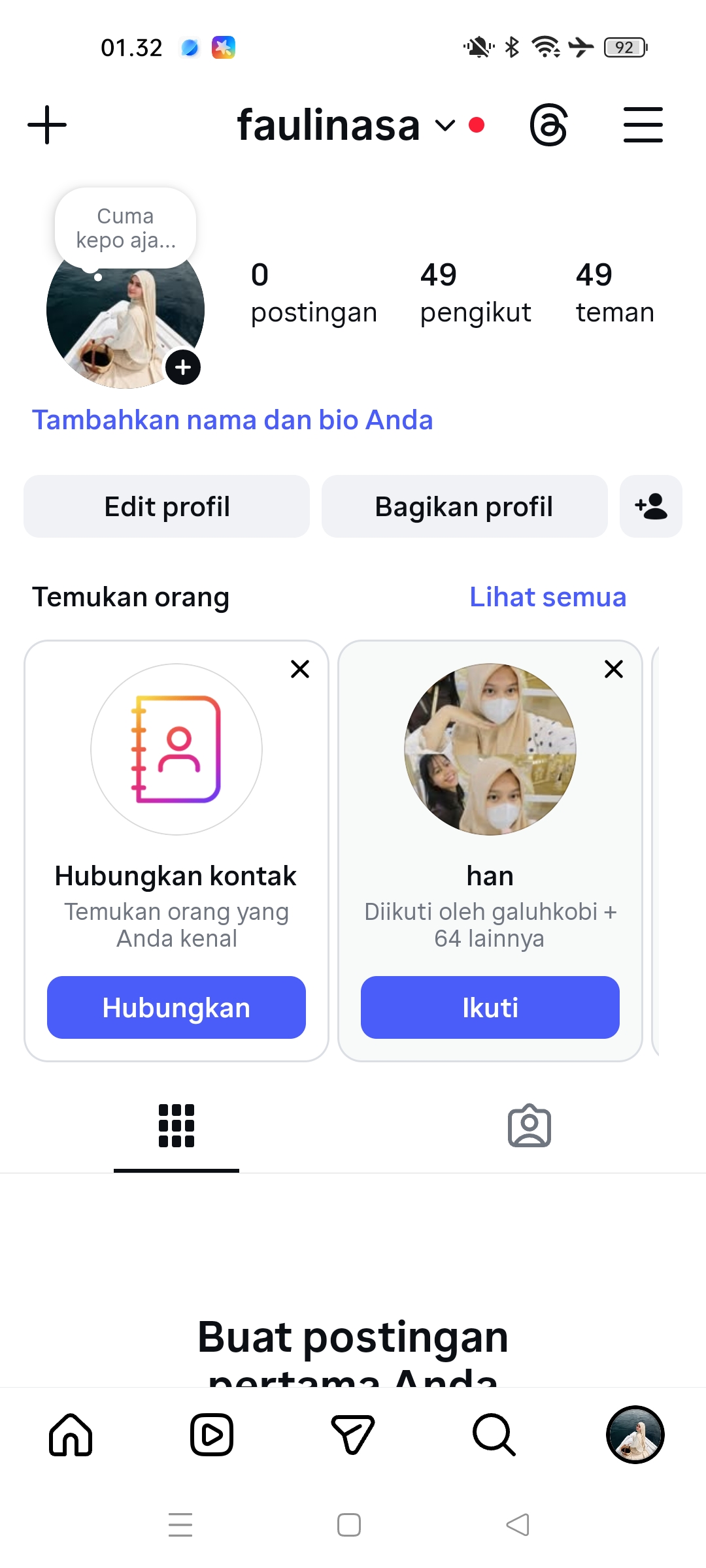This screenshot has height=1568, width=706.
Task: Tap 'Tambahkan nama dan bio Anda' link
Action: tap(233, 420)
